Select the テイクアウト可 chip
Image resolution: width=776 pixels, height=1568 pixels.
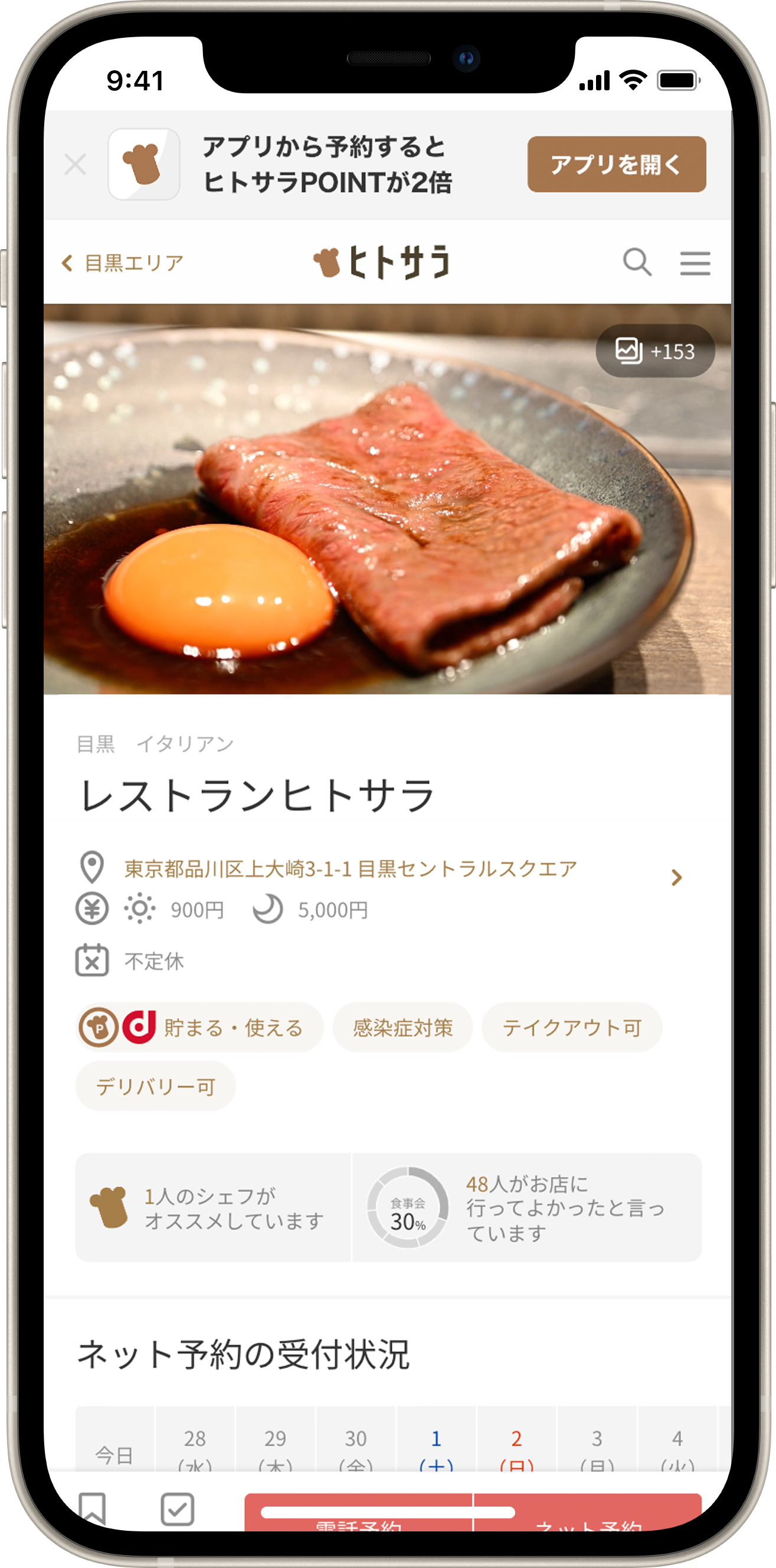point(571,1027)
